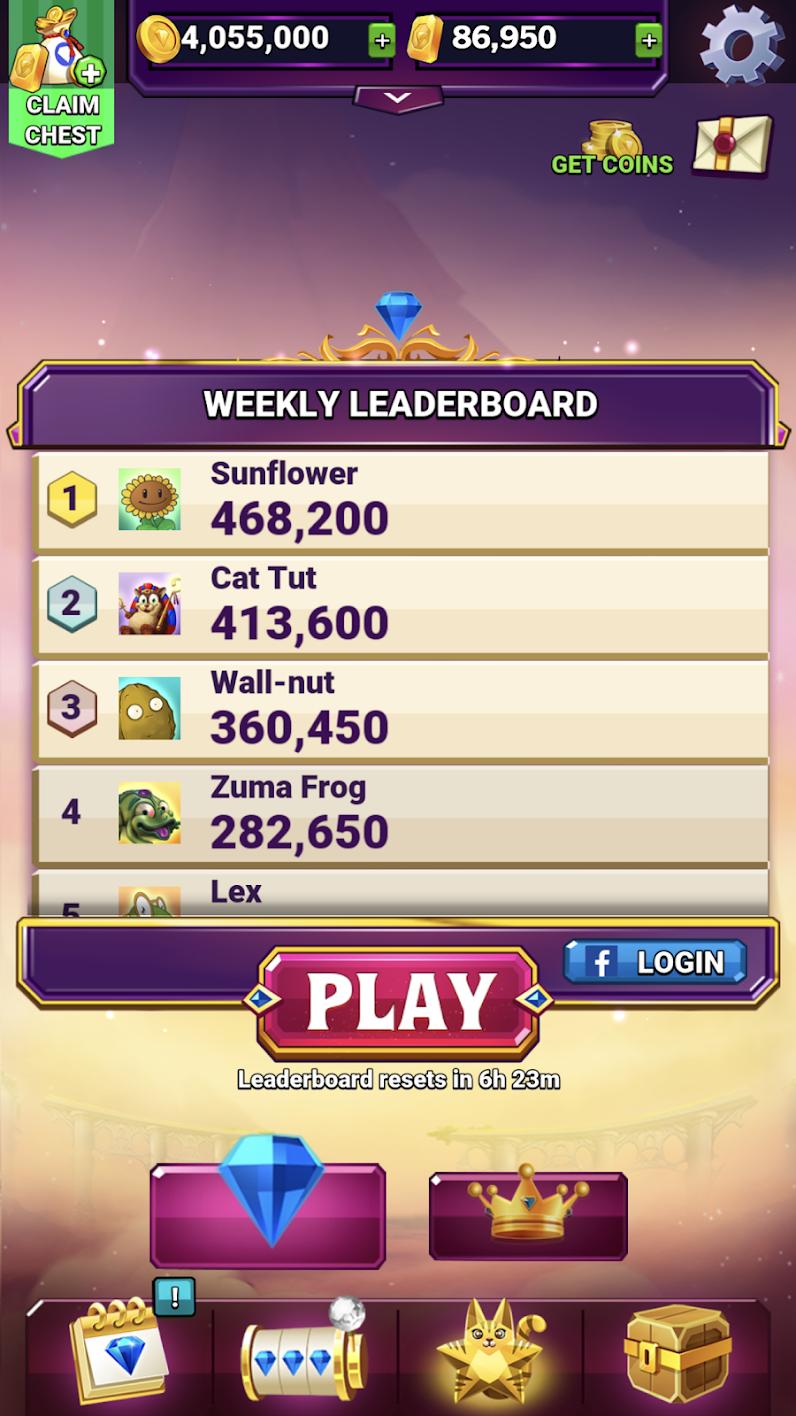Select the blue gem button
The height and width of the screenshot is (1416, 796).
tap(268, 1213)
